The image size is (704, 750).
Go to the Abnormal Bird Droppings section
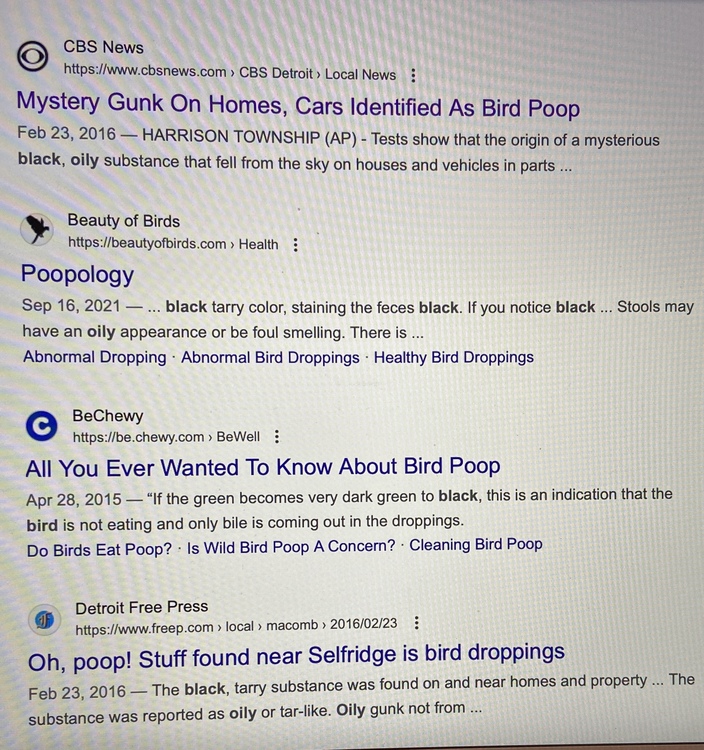click(270, 357)
